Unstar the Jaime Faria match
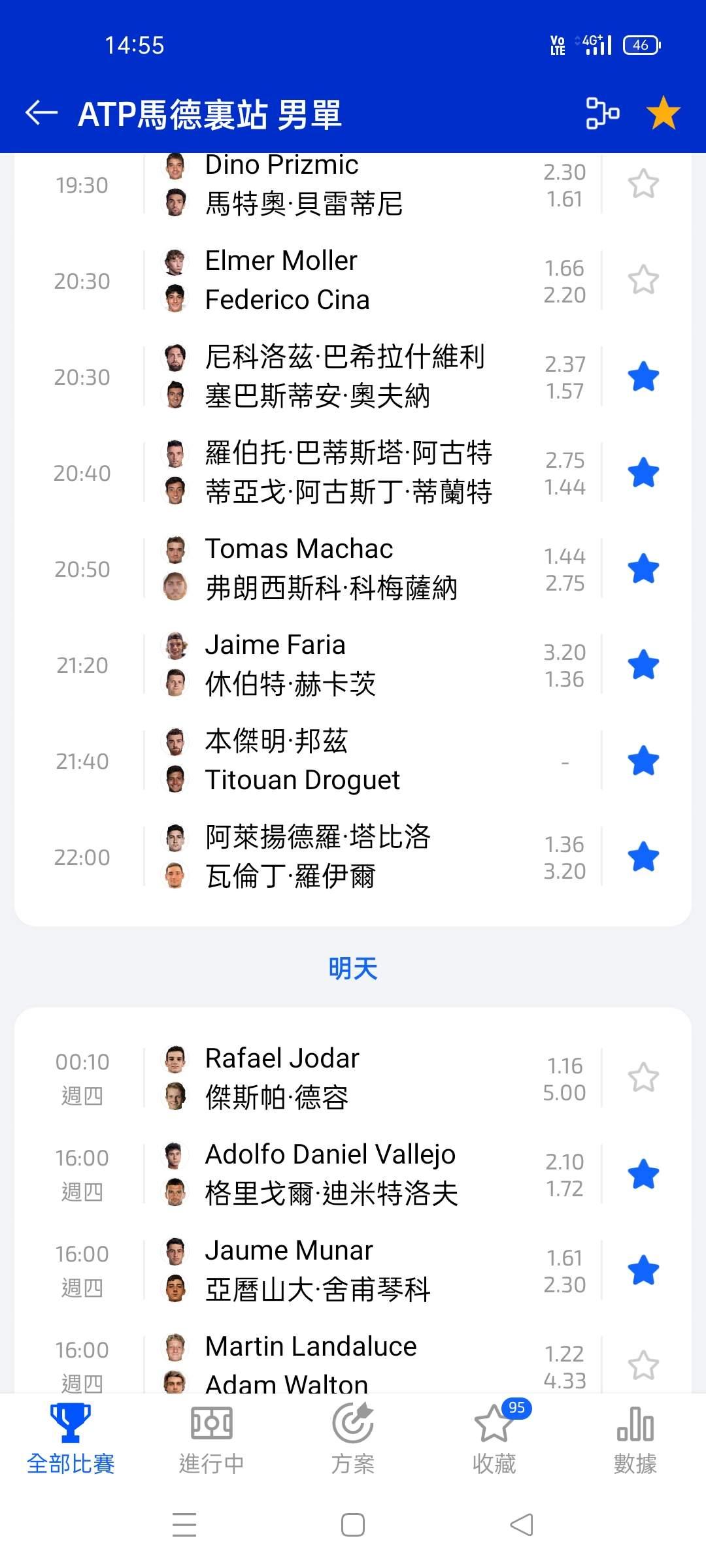Viewport: 706px width, 1568px height. coord(643,664)
